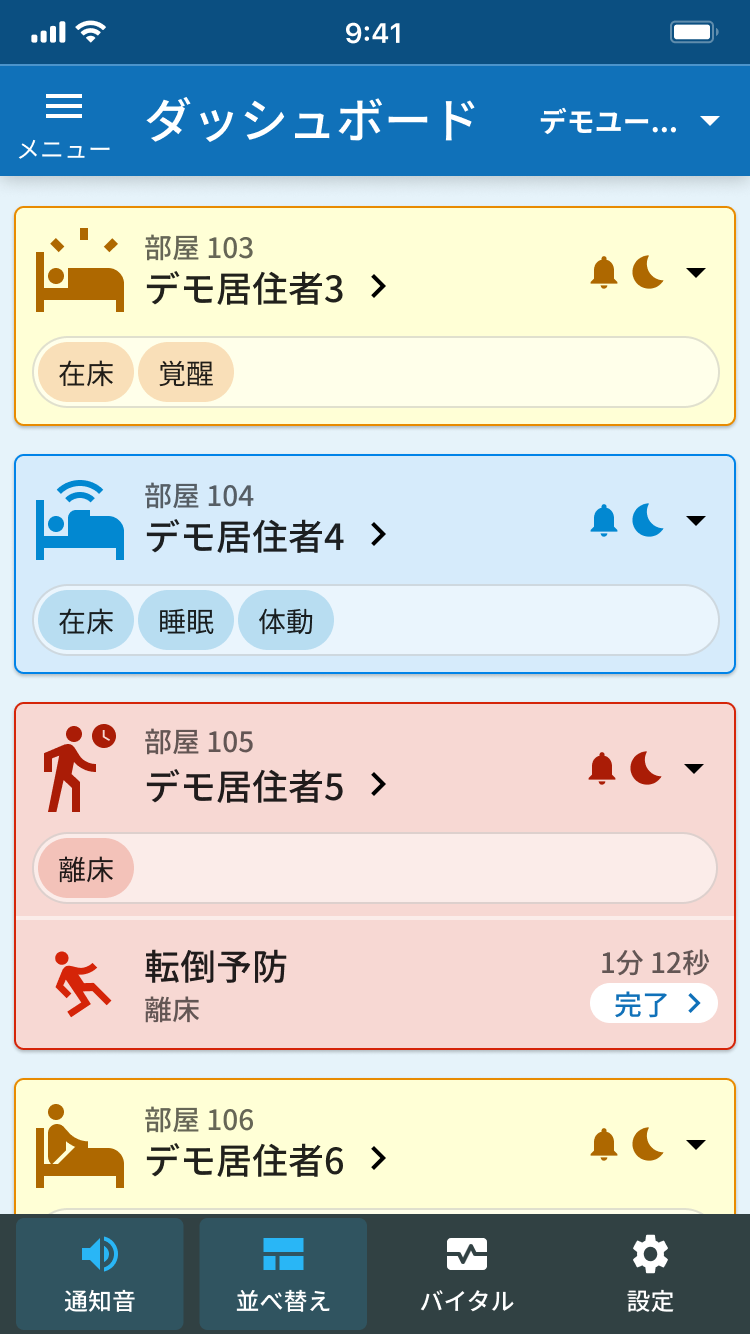Mark 転倒予防 alert as 完了
This screenshot has width=750, height=1334.
coord(654,1004)
